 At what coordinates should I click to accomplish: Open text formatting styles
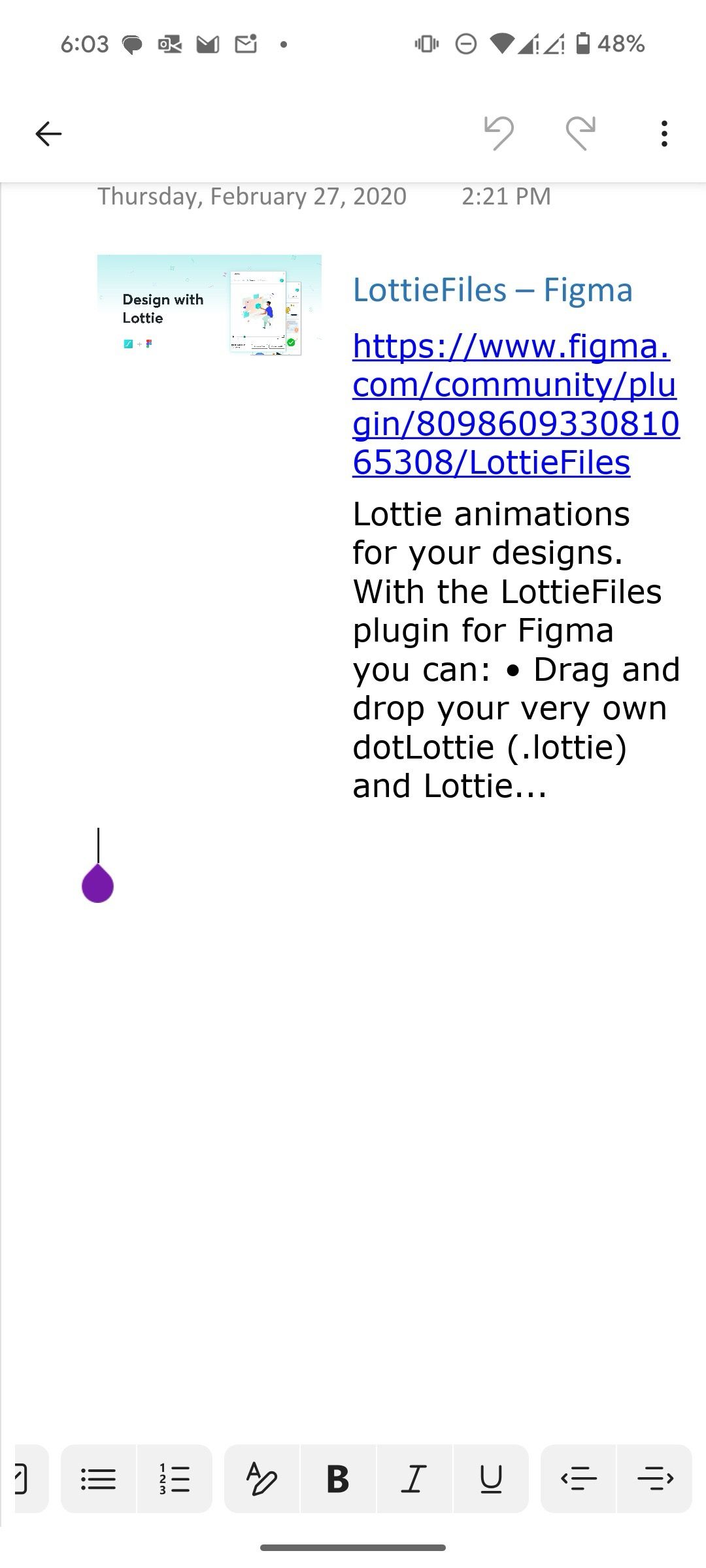[262, 1479]
